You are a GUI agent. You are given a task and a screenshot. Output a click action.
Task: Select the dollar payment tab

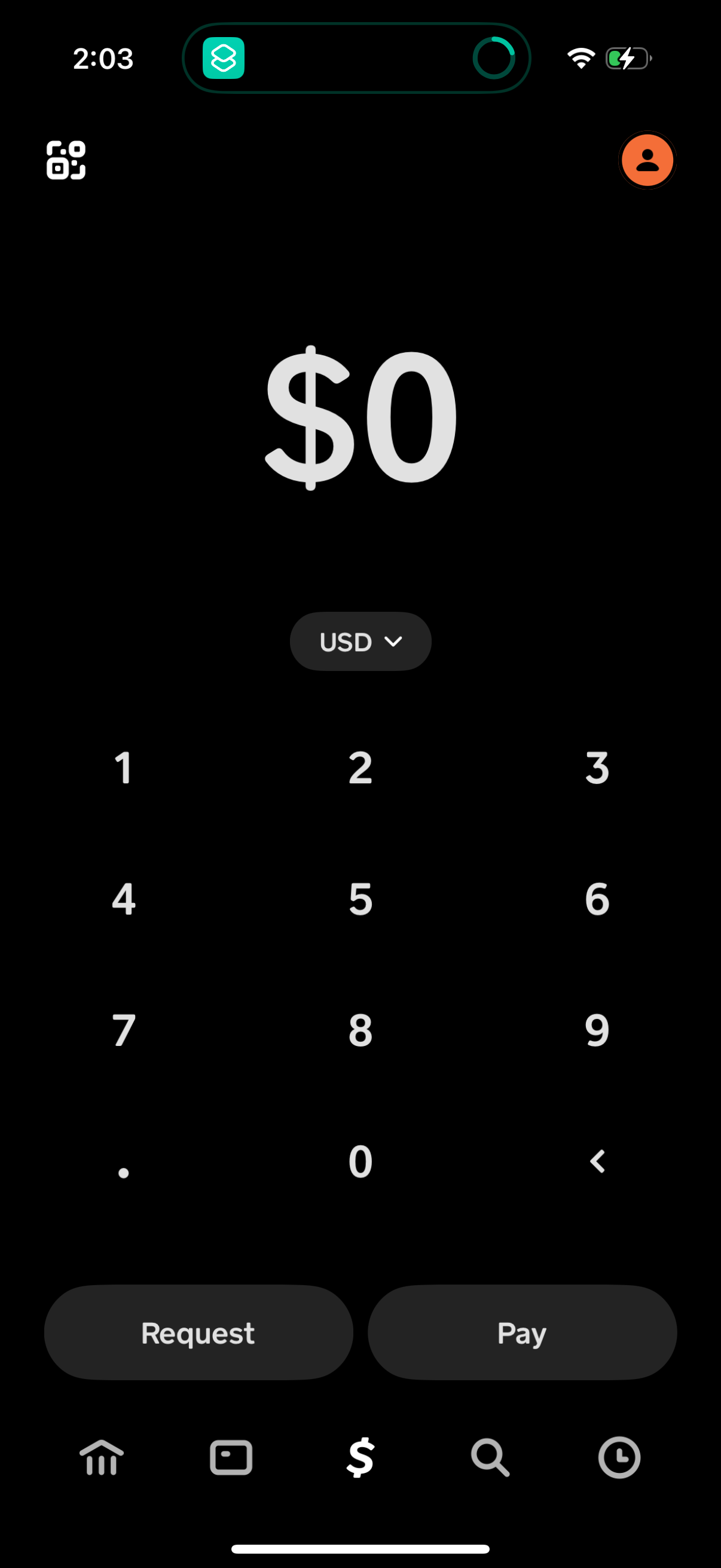[360, 1457]
